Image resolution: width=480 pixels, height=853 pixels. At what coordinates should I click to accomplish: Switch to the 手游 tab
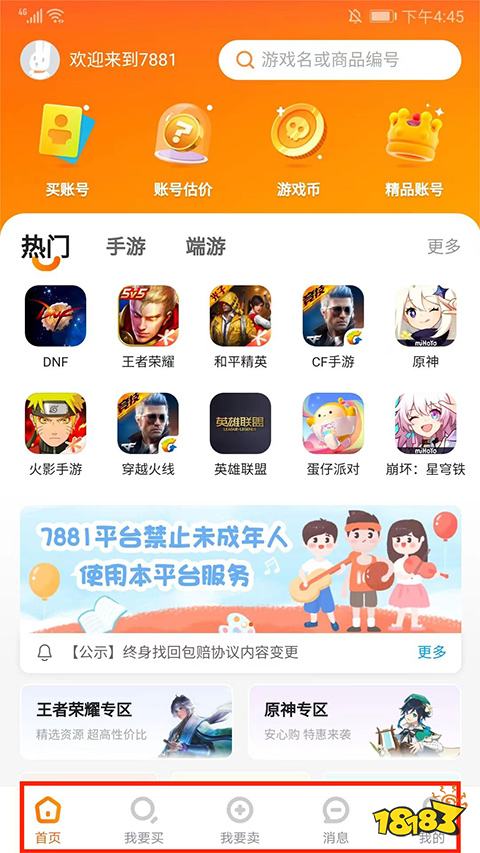[126, 247]
